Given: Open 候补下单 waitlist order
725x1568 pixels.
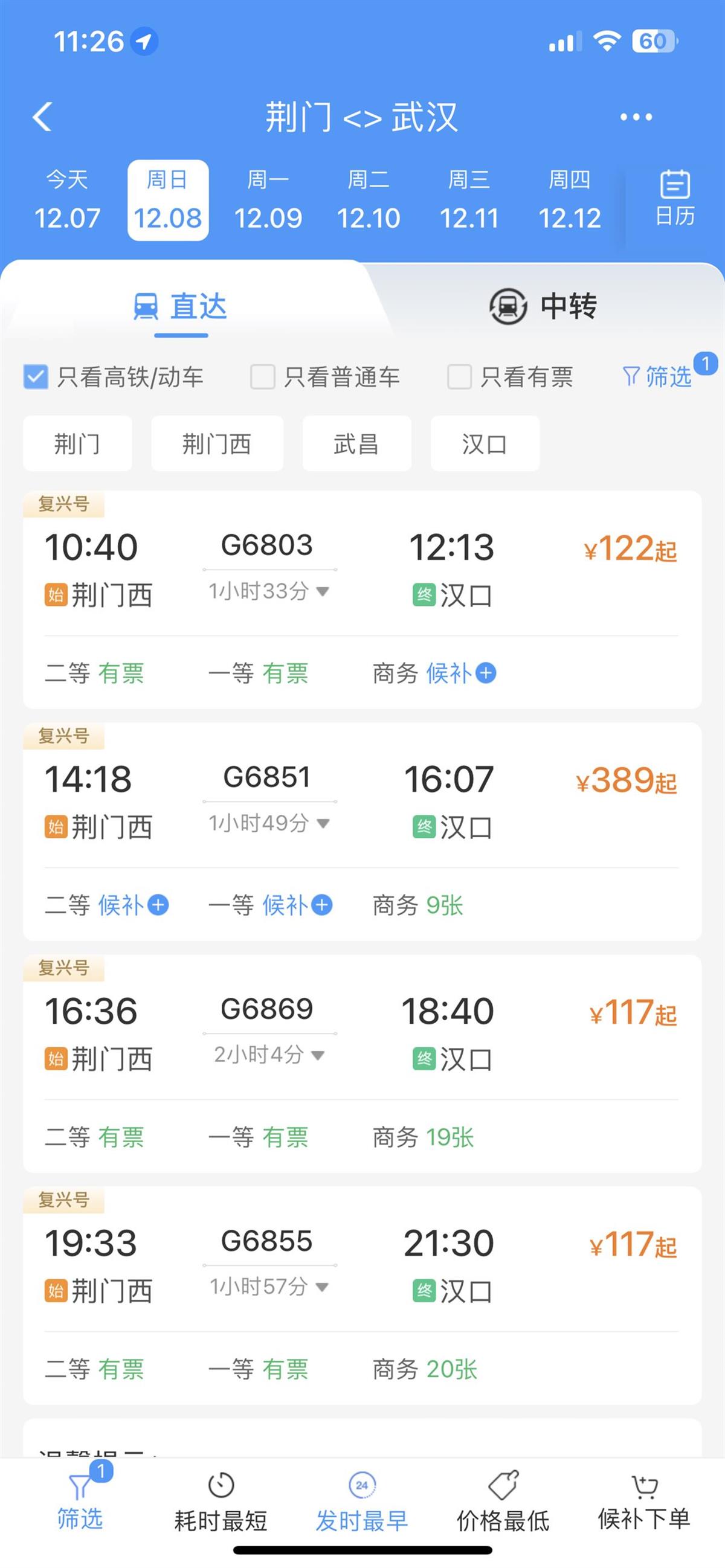Looking at the screenshot, I should tap(644, 1503).
